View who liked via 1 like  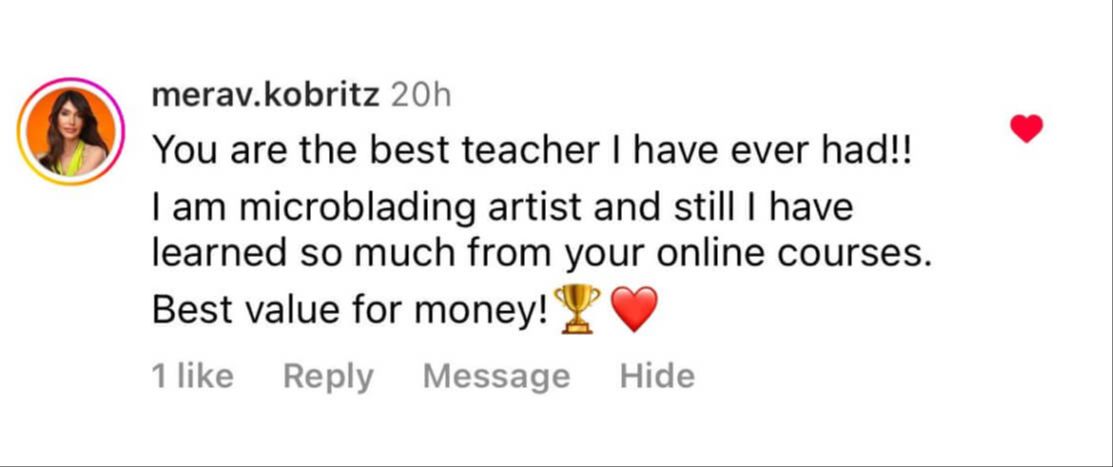click(192, 376)
